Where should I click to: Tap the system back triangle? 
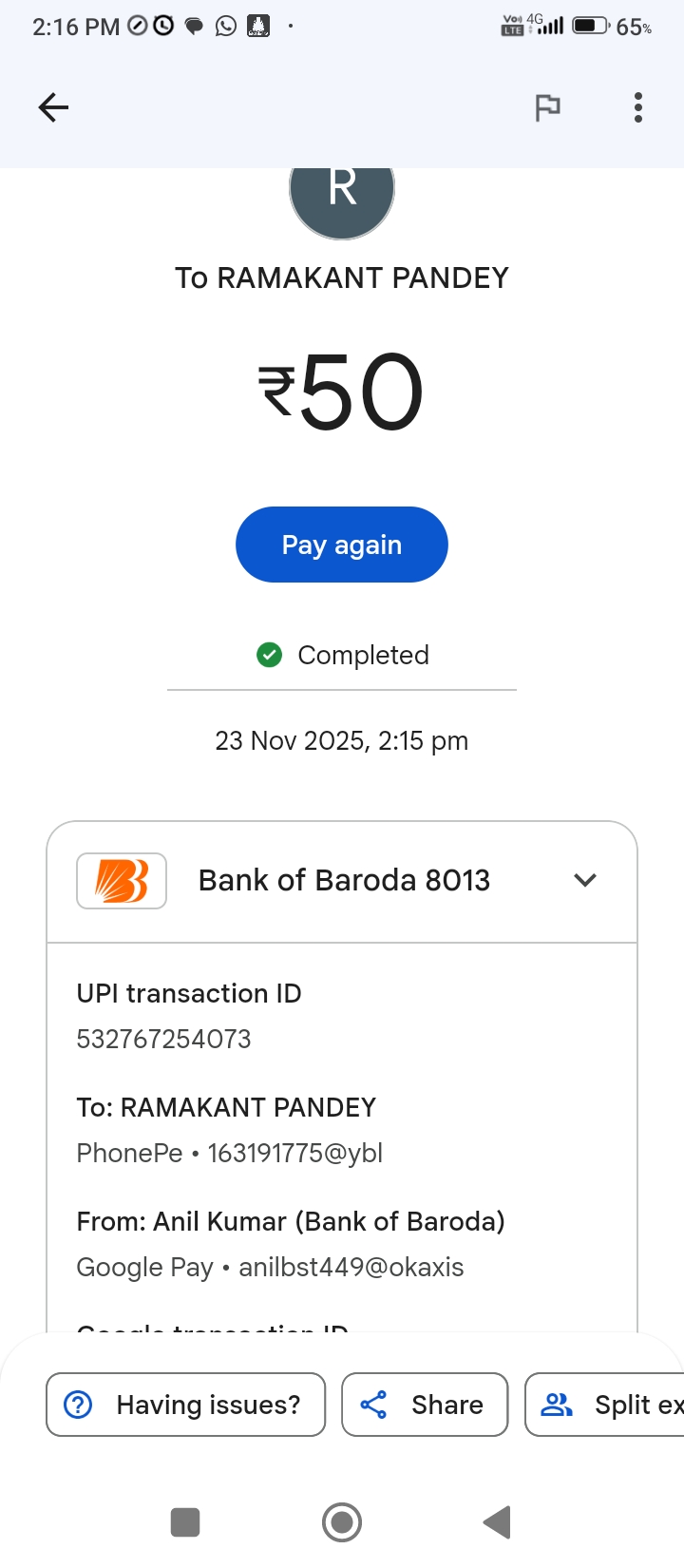click(498, 1522)
